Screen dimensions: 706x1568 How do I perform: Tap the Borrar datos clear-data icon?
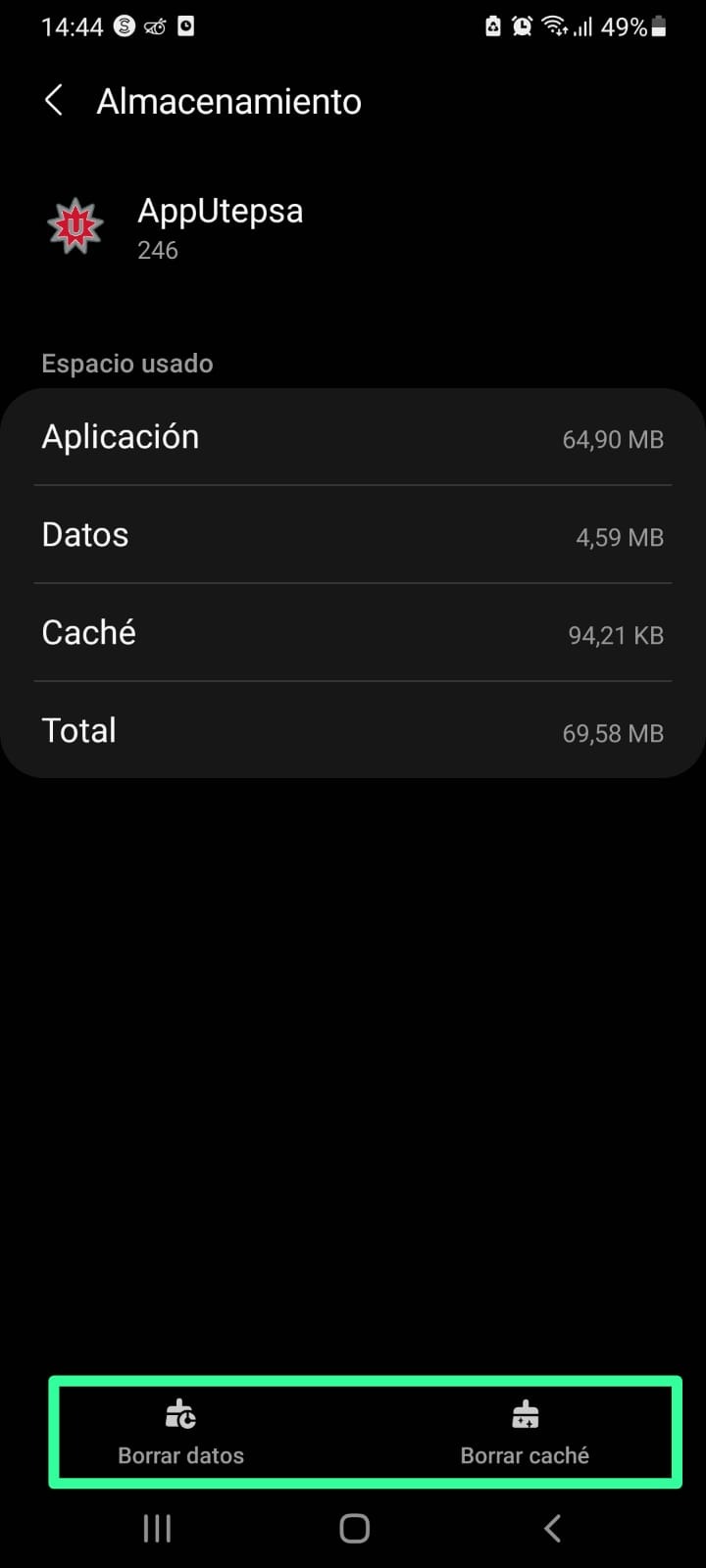pyautogui.click(x=180, y=1415)
